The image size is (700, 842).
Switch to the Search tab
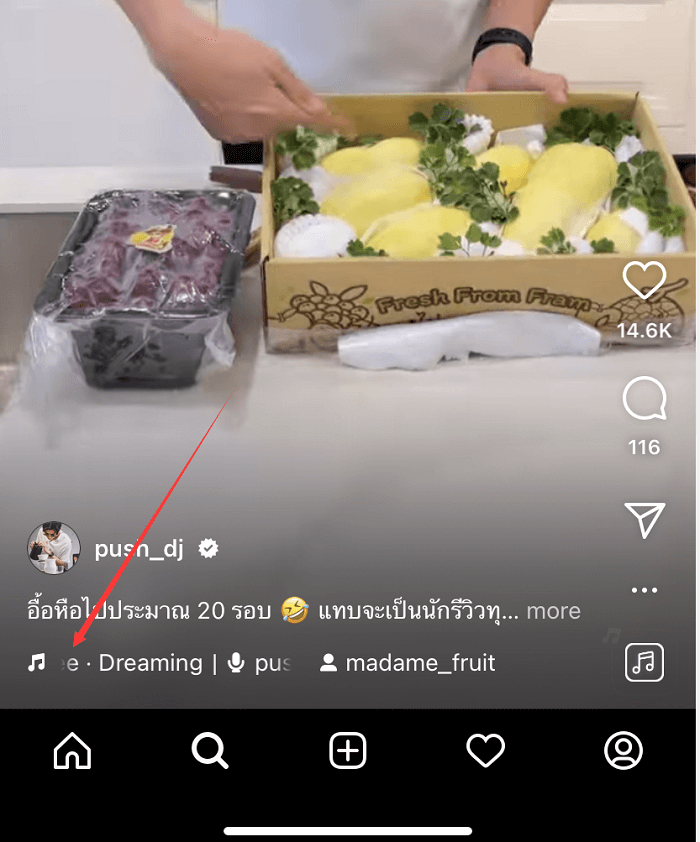pos(210,751)
